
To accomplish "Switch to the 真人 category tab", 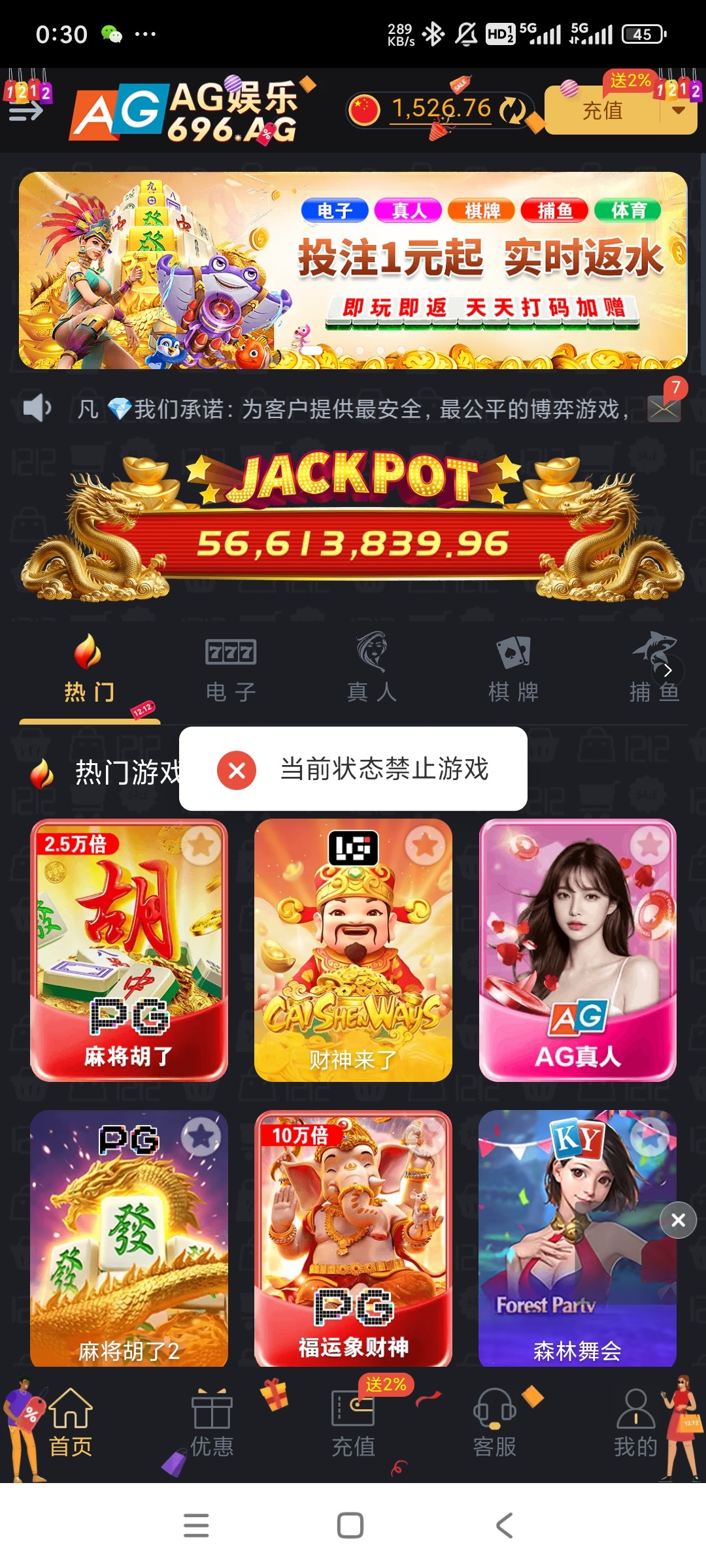I will [371, 668].
